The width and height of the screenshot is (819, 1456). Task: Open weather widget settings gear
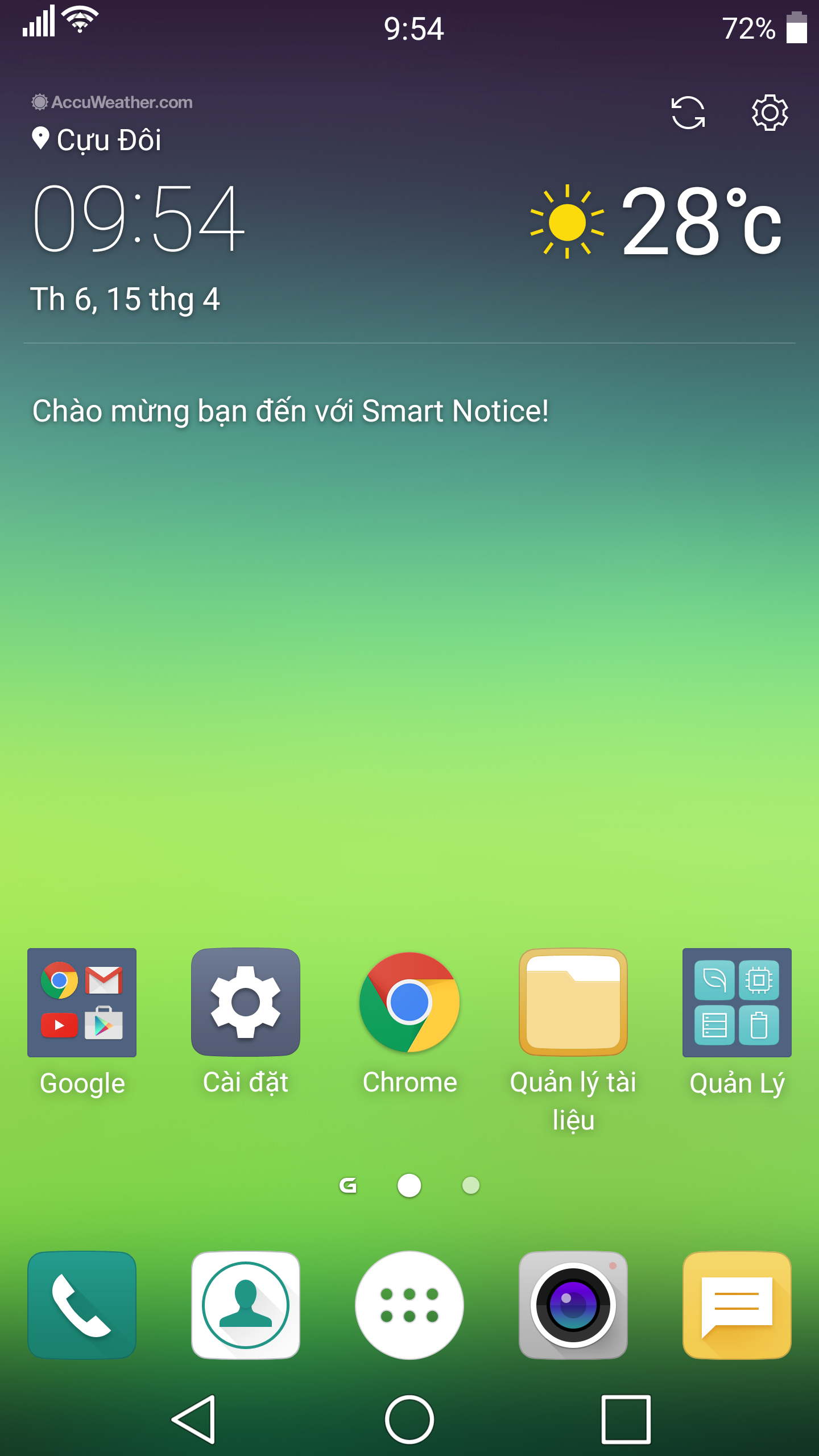click(x=770, y=113)
